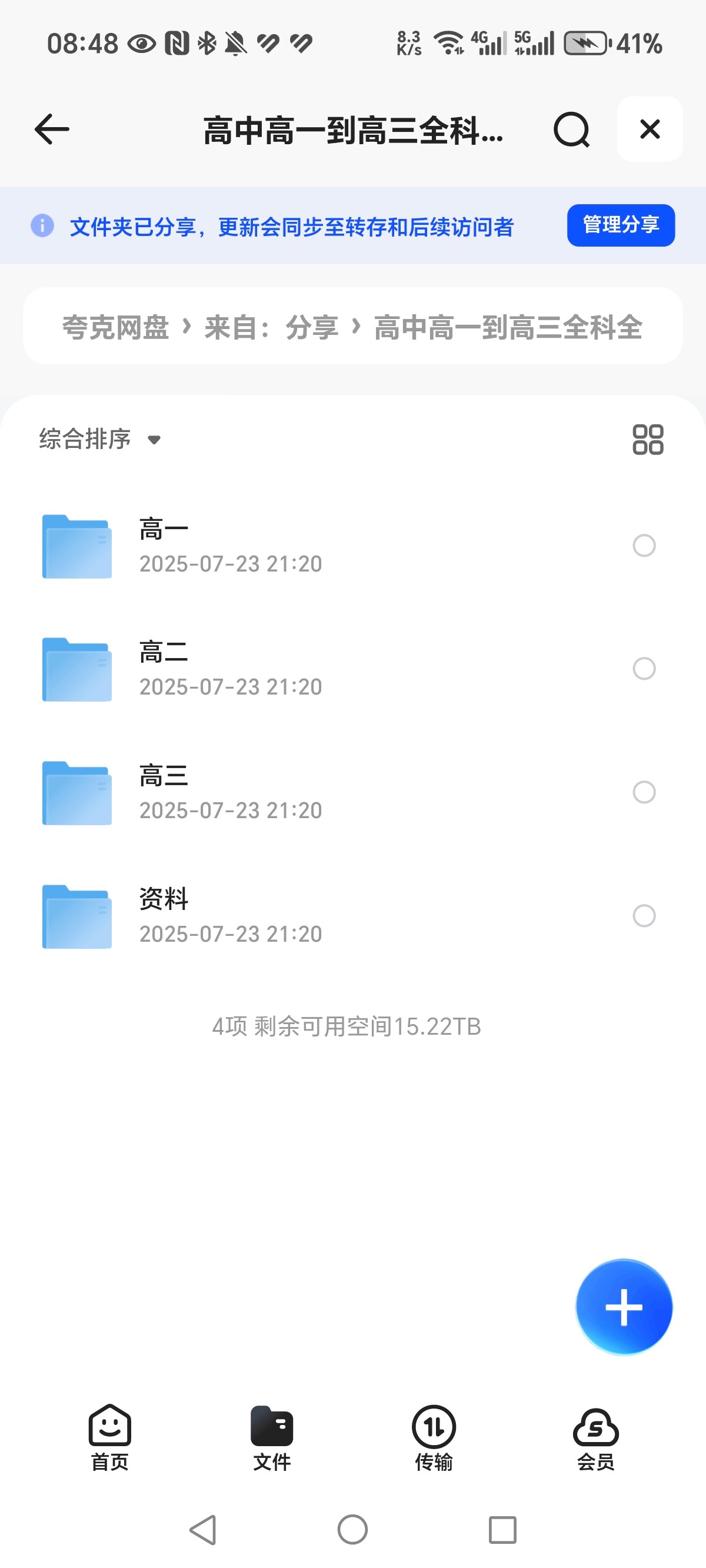This screenshot has width=706, height=1568.
Task: Switch to the 传输 tab
Action: (x=434, y=1437)
